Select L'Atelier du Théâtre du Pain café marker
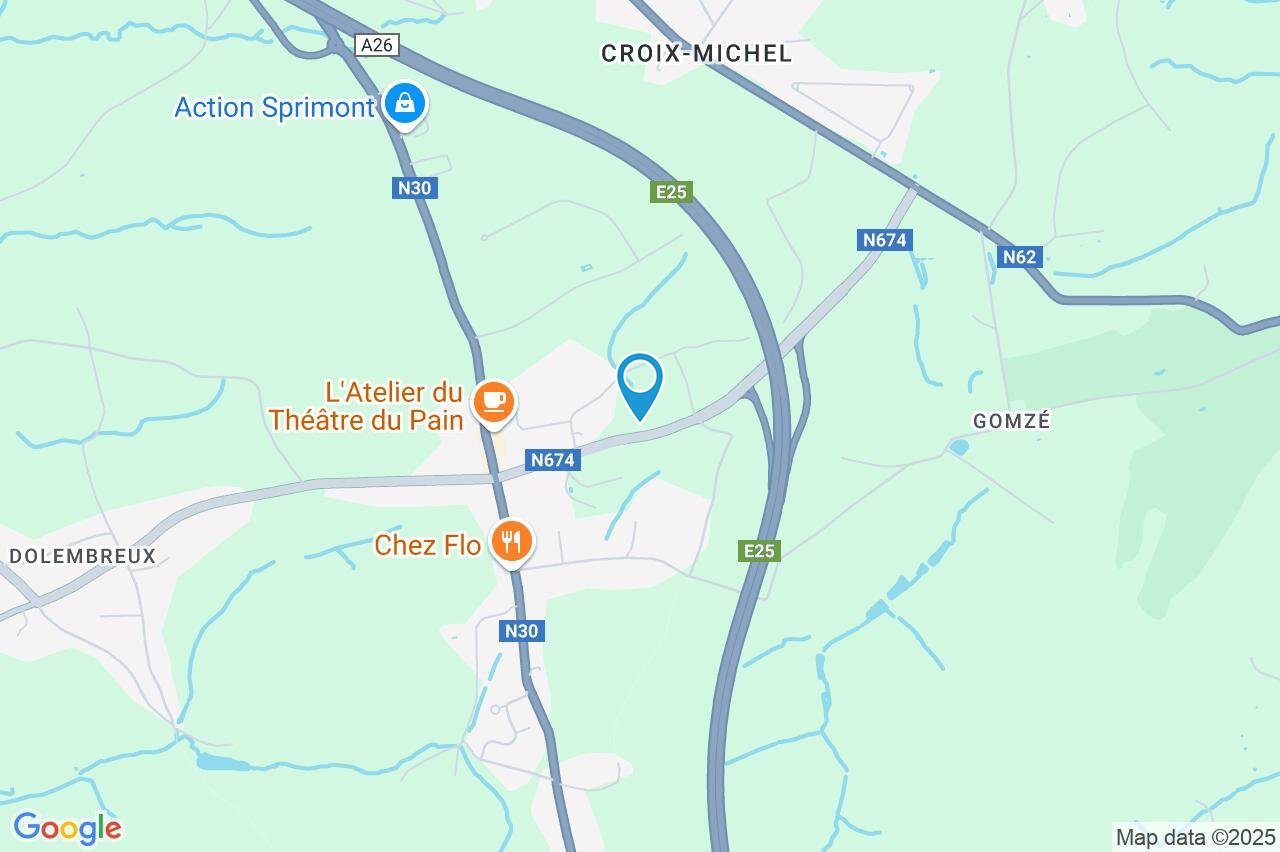Screen dimensions: 1280x852 [492, 402]
